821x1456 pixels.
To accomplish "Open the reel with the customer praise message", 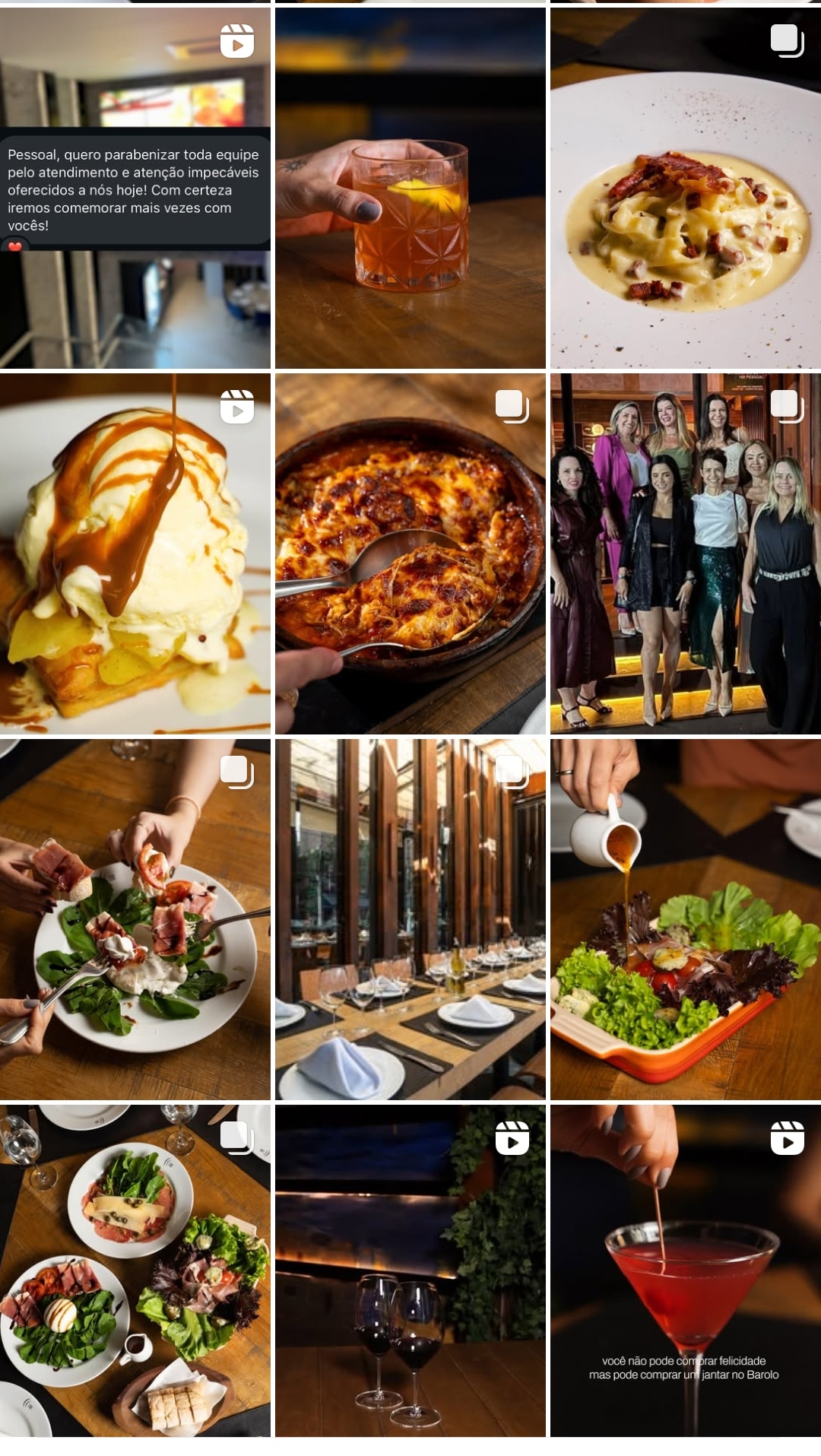I will click(x=135, y=188).
